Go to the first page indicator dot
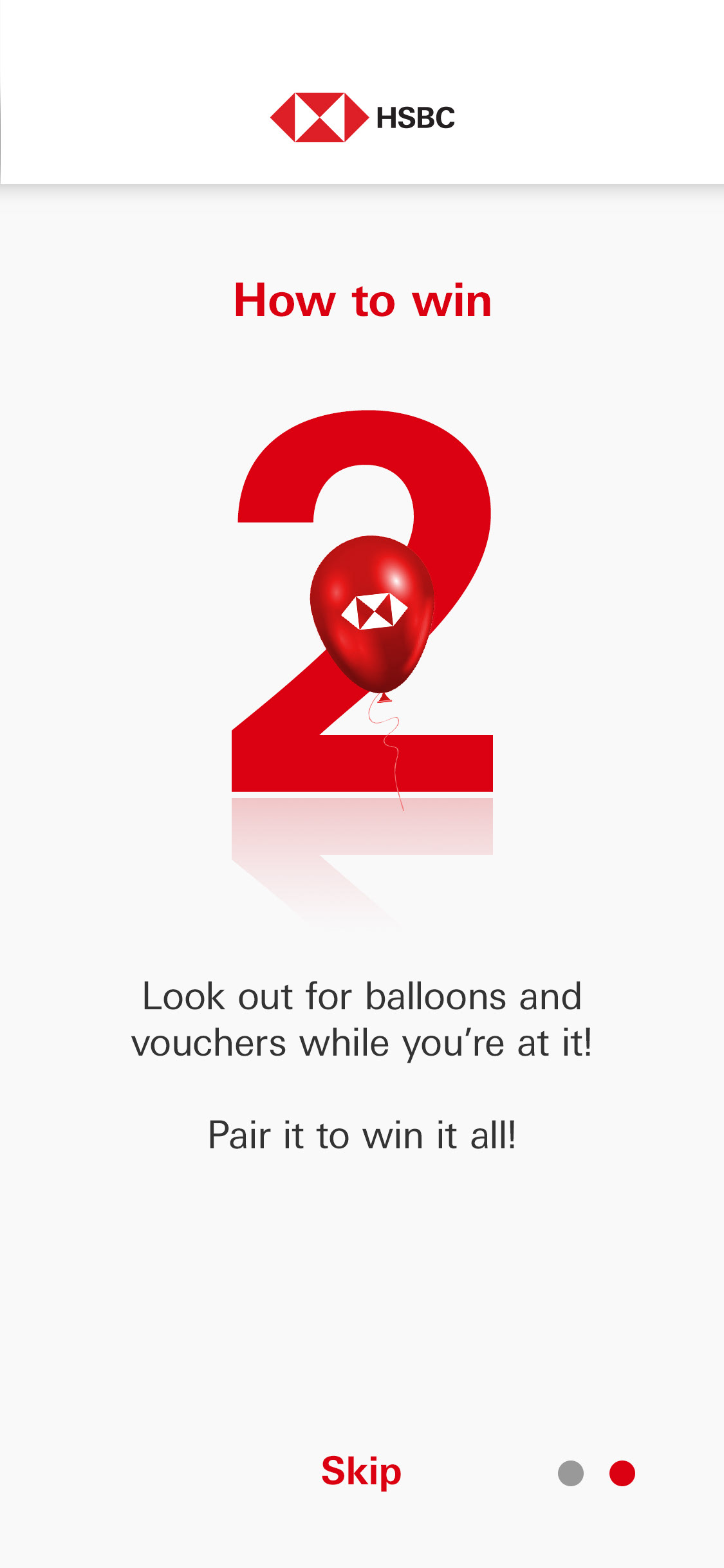Viewport: 724px width, 1568px height. 571,1473
